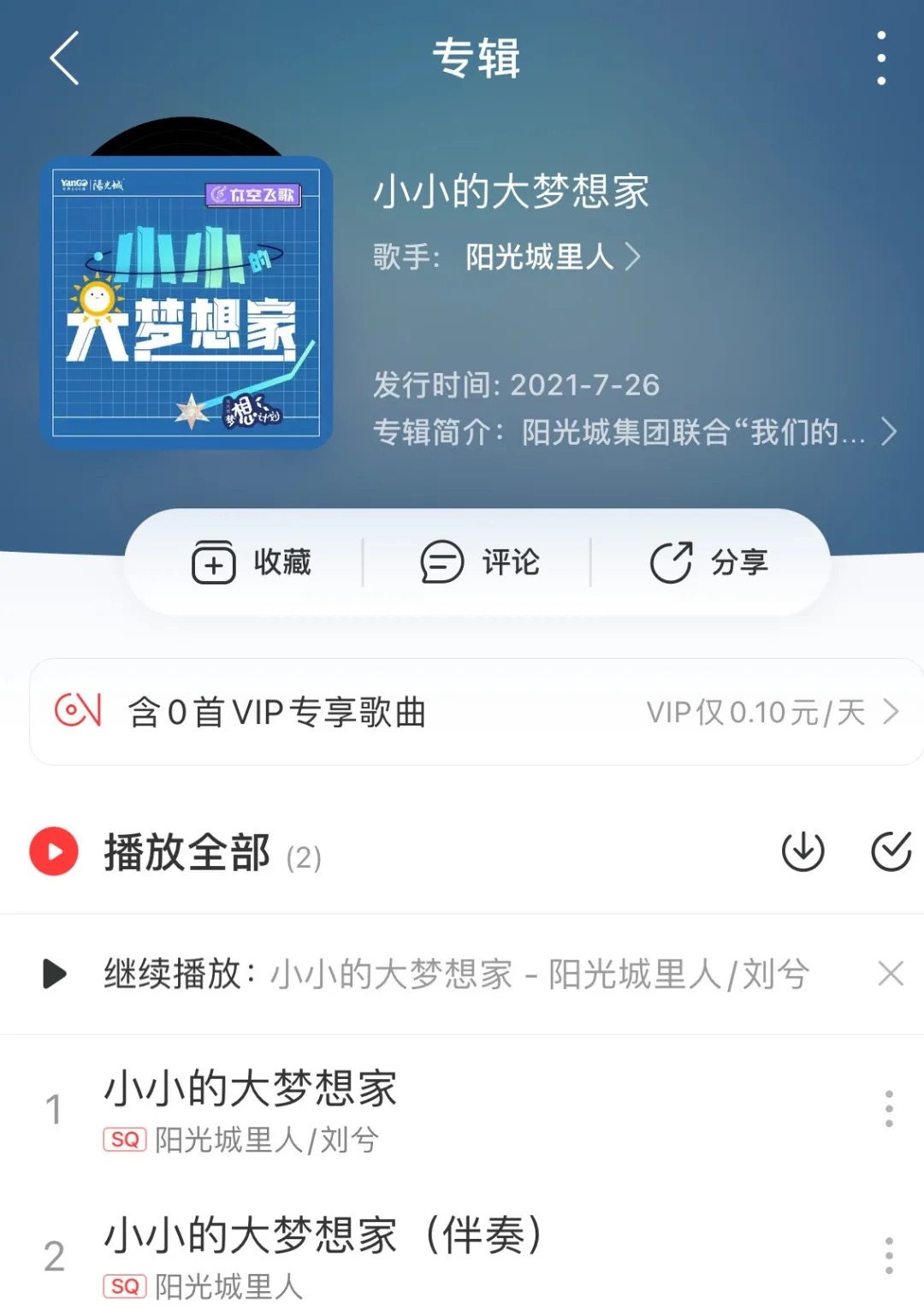
Task: Add album to favorites with 收藏
Action: [252, 562]
